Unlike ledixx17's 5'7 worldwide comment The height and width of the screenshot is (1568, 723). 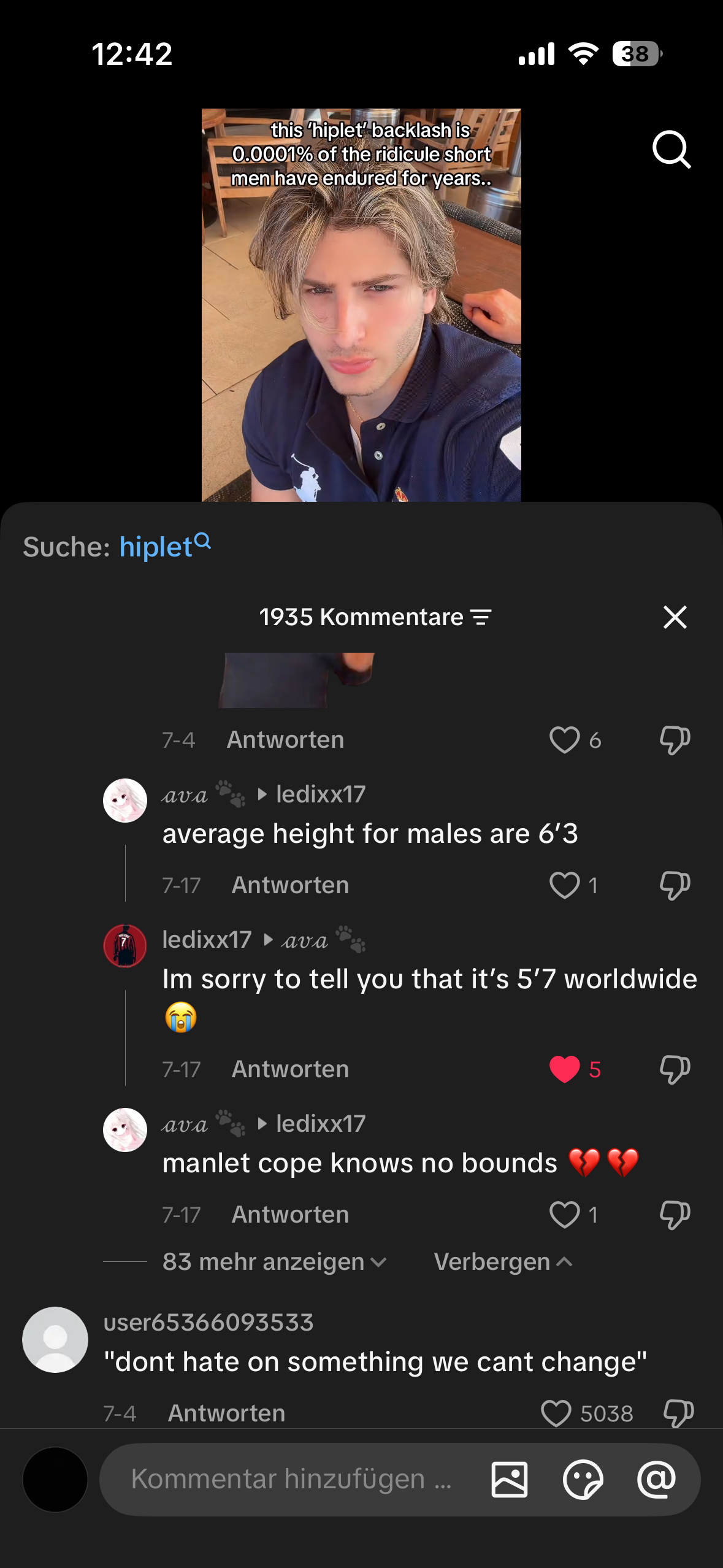point(565,1069)
